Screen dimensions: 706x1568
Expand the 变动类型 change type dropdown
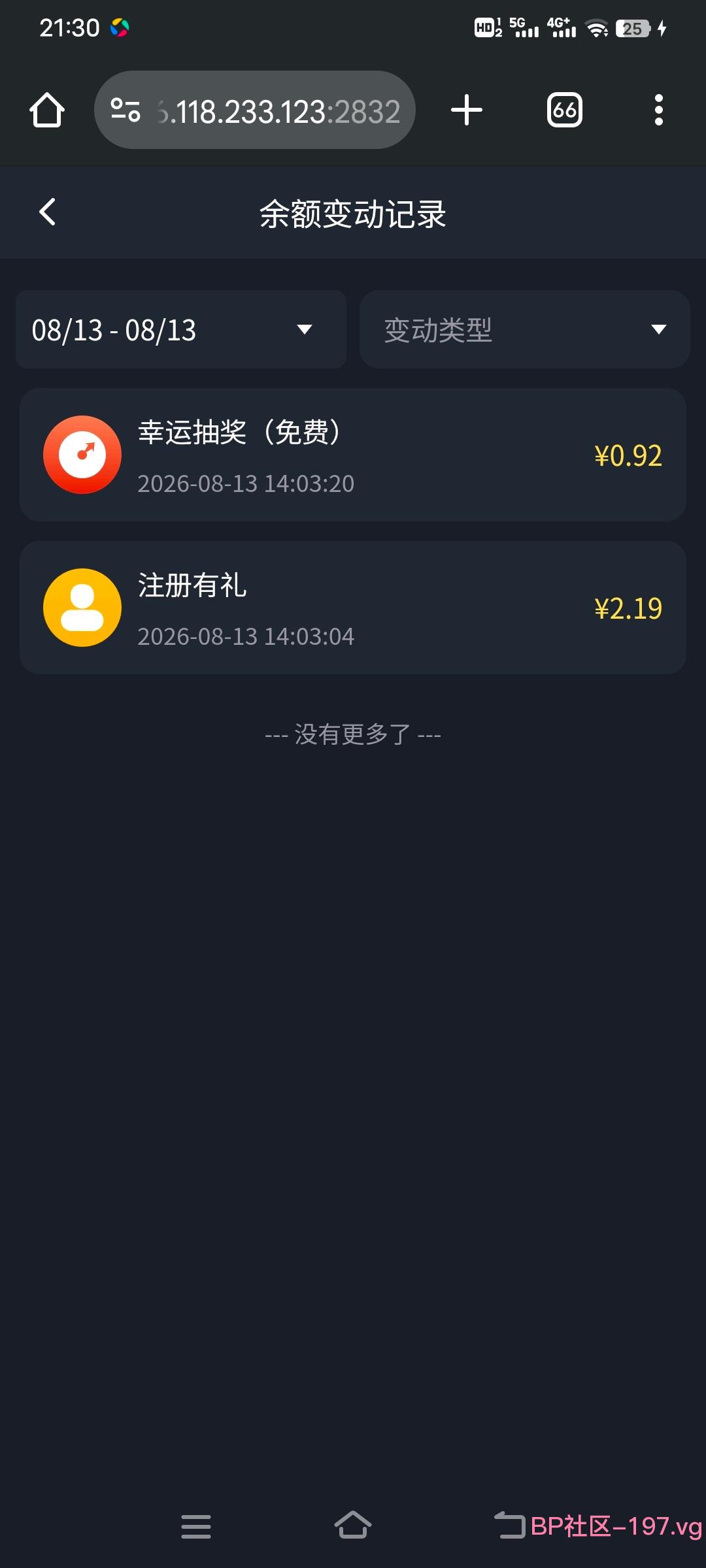(525, 329)
